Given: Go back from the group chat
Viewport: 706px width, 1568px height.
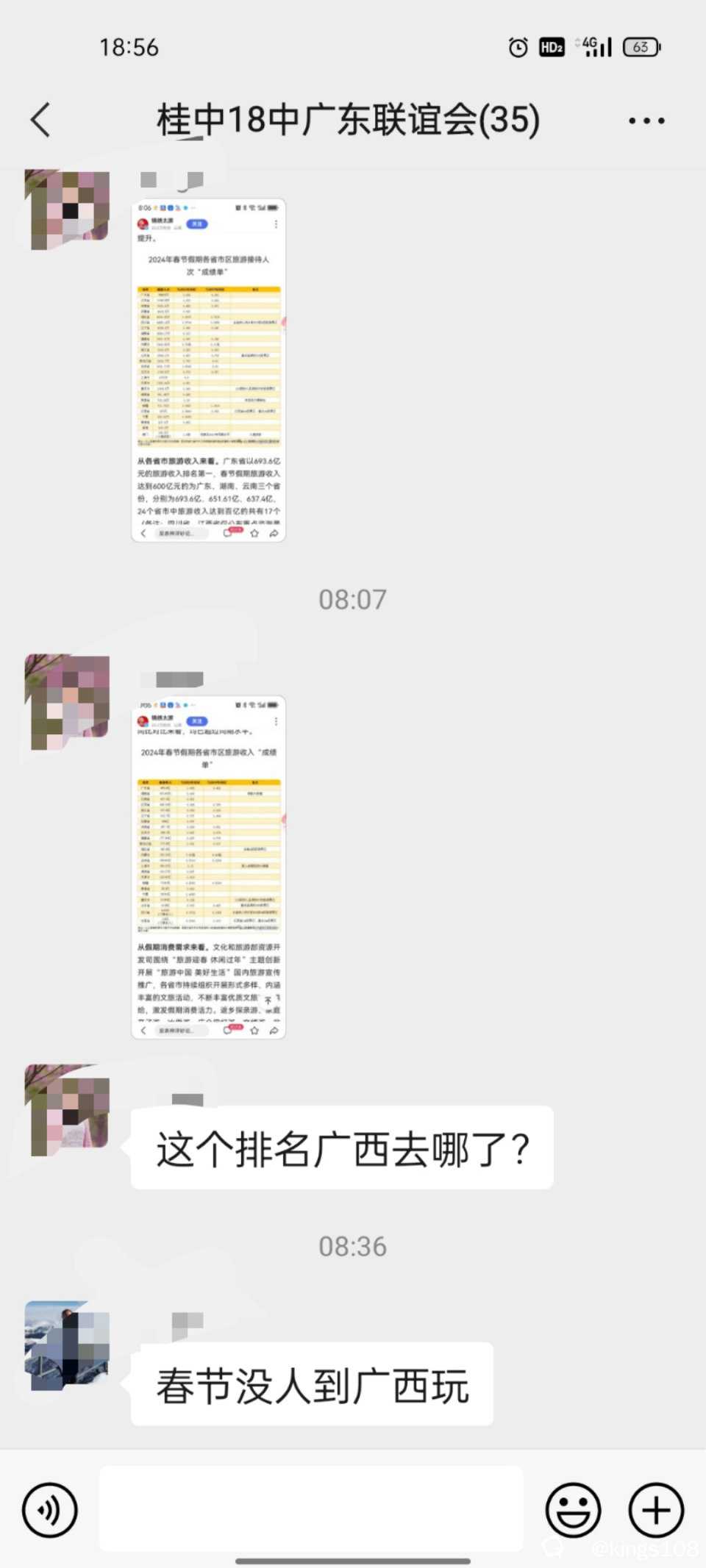Looking at the screenshot, I should [41, 120].
